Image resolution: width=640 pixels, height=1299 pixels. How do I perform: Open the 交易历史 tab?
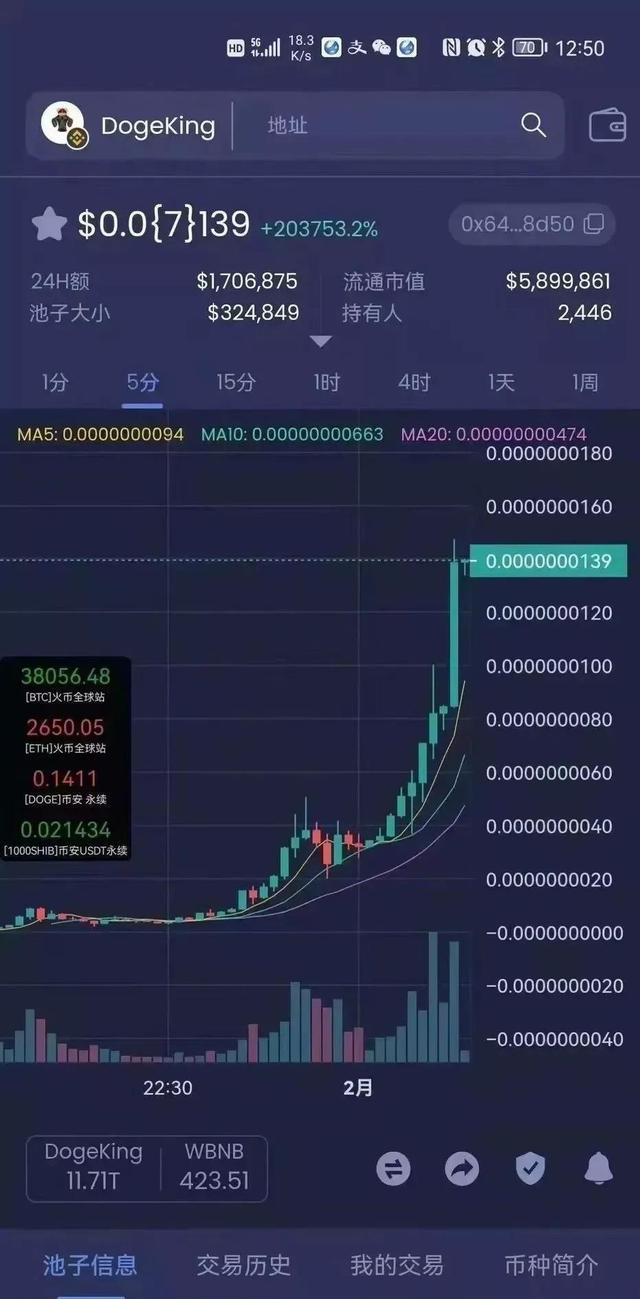[243, 1265]
